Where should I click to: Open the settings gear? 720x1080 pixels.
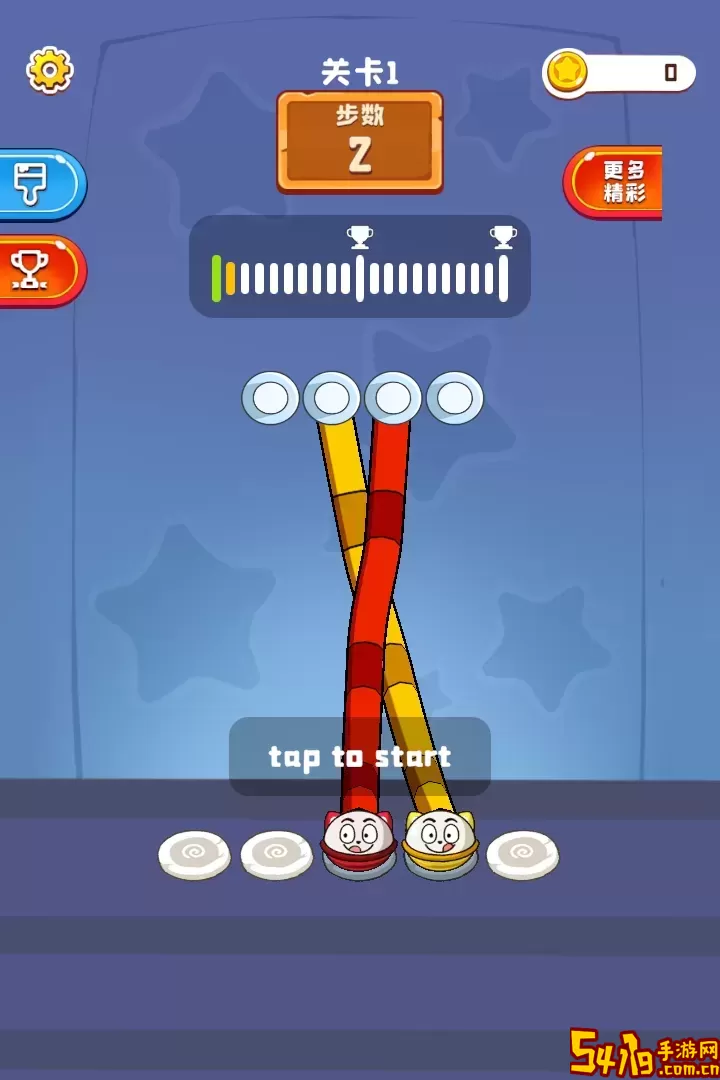pyautogui.click(x=49, y=70)
